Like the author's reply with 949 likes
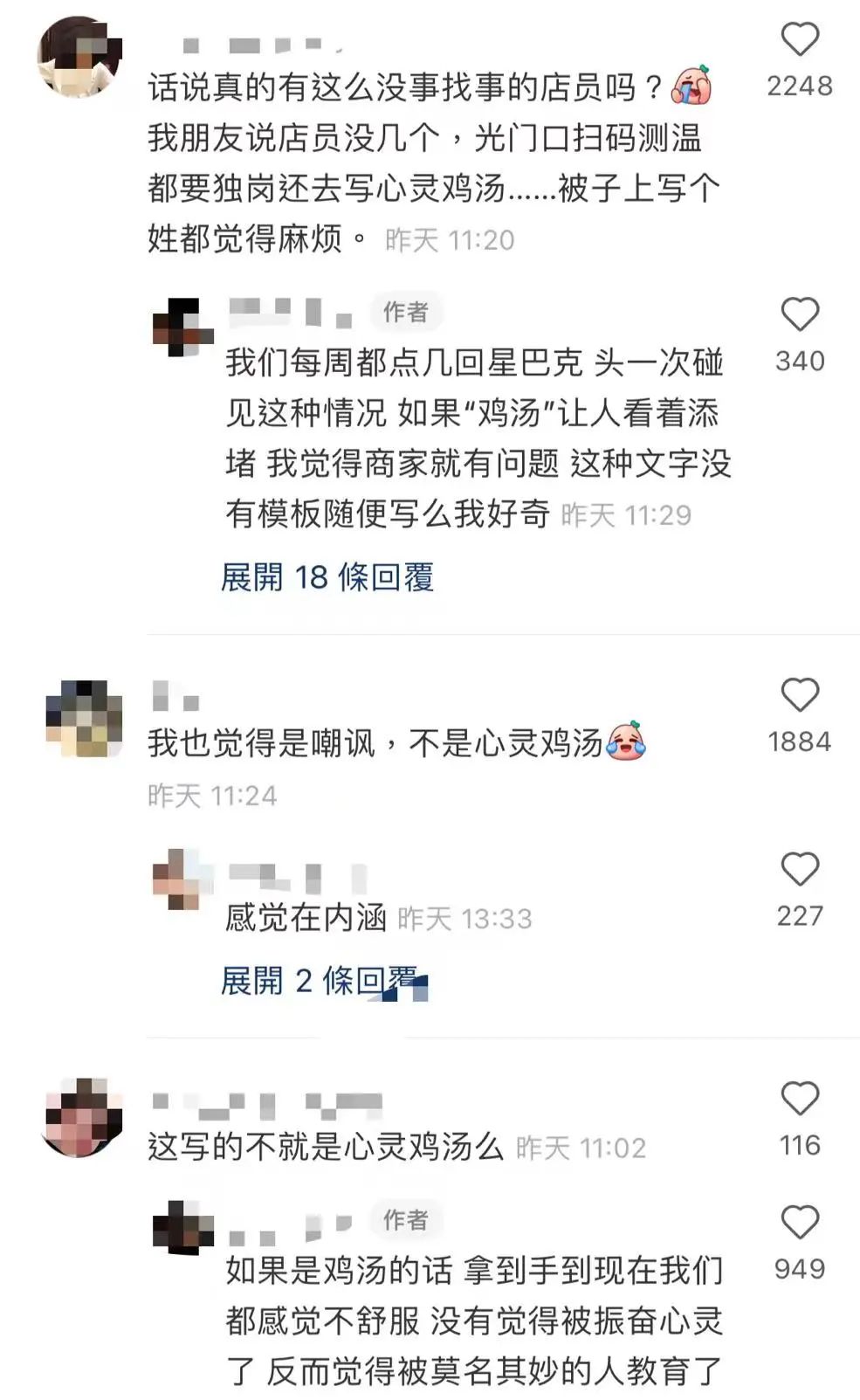Image resolution: width=860 pixels, height=1400 pixels. click(799, 1223)
